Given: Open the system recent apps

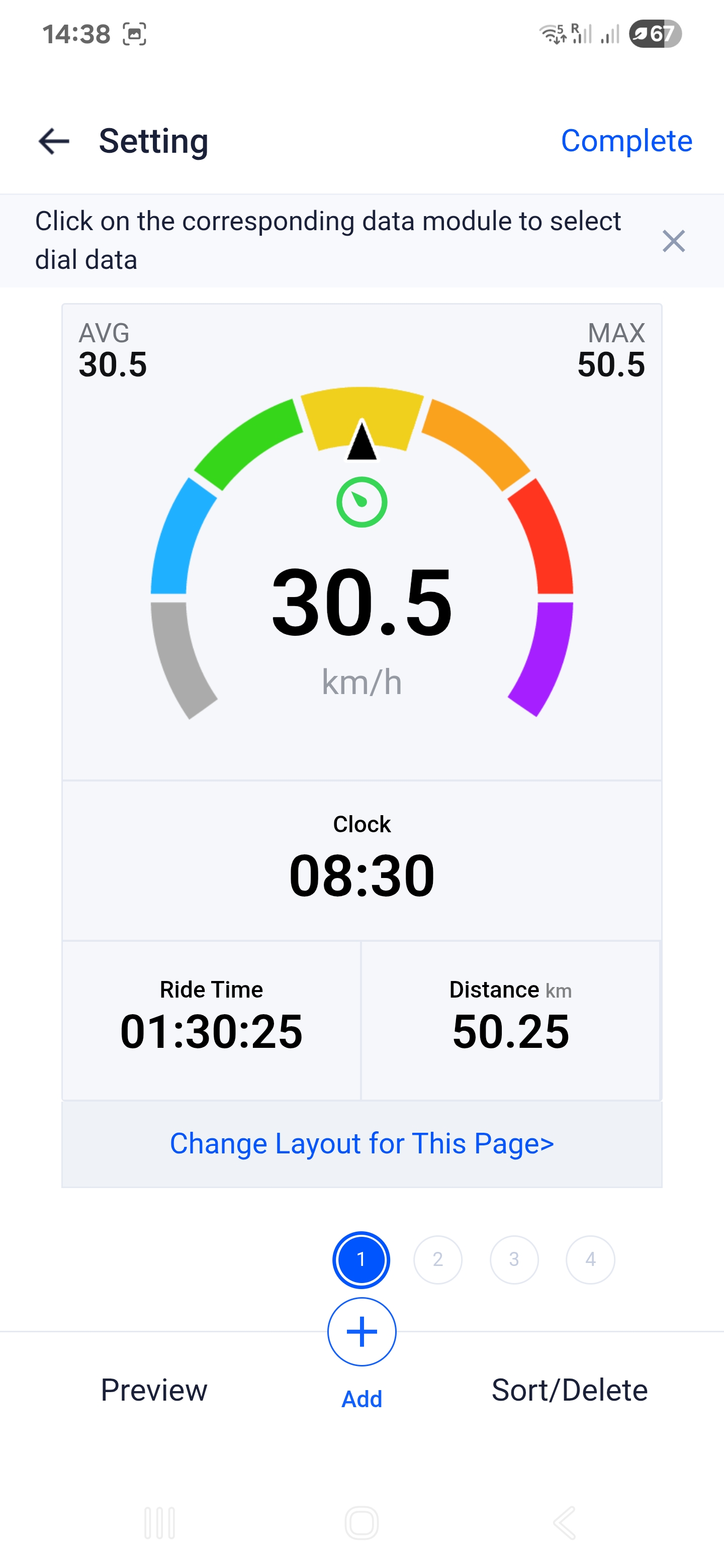Looking at the screenshot, I should (159, 1522).
